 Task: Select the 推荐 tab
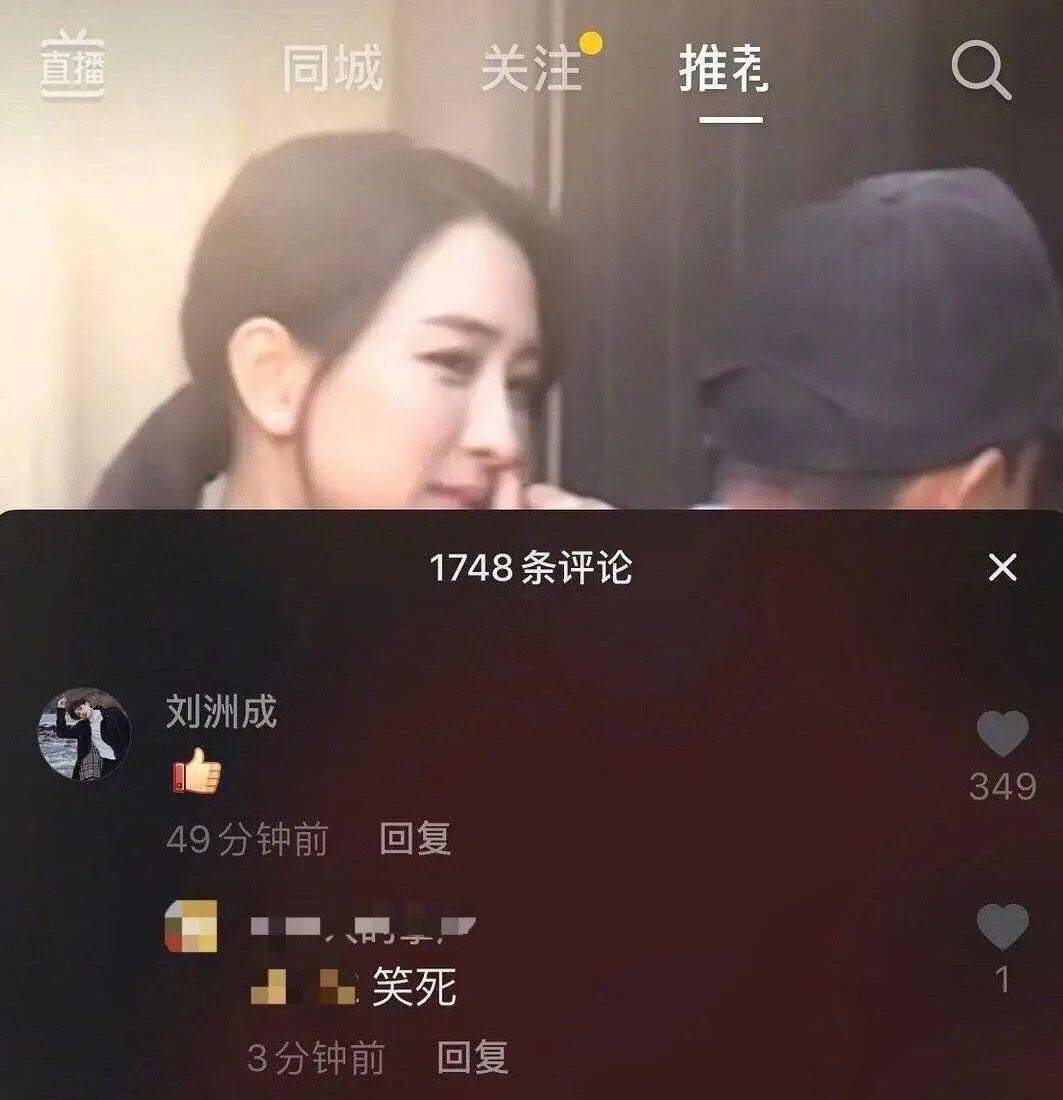click(x=723, y=71)
